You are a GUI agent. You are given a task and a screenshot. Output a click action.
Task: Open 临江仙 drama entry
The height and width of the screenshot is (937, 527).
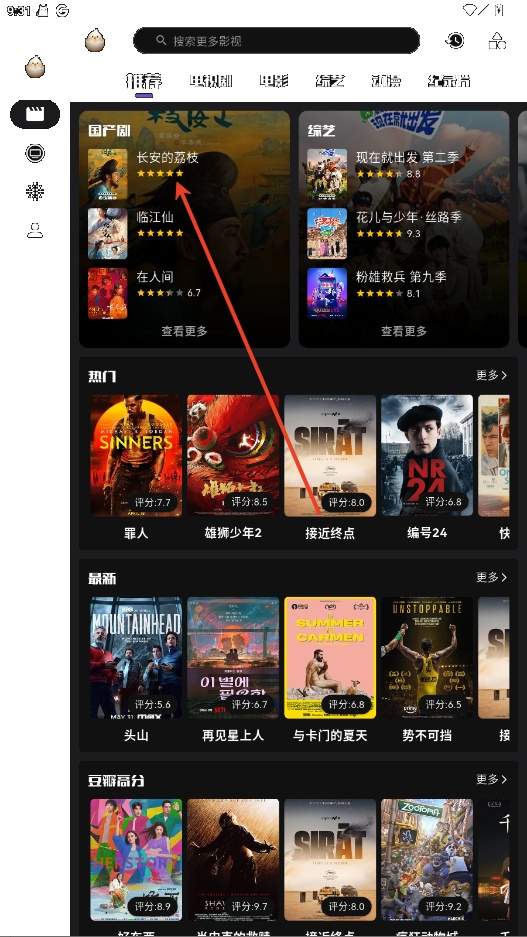[x=155, y=217]
